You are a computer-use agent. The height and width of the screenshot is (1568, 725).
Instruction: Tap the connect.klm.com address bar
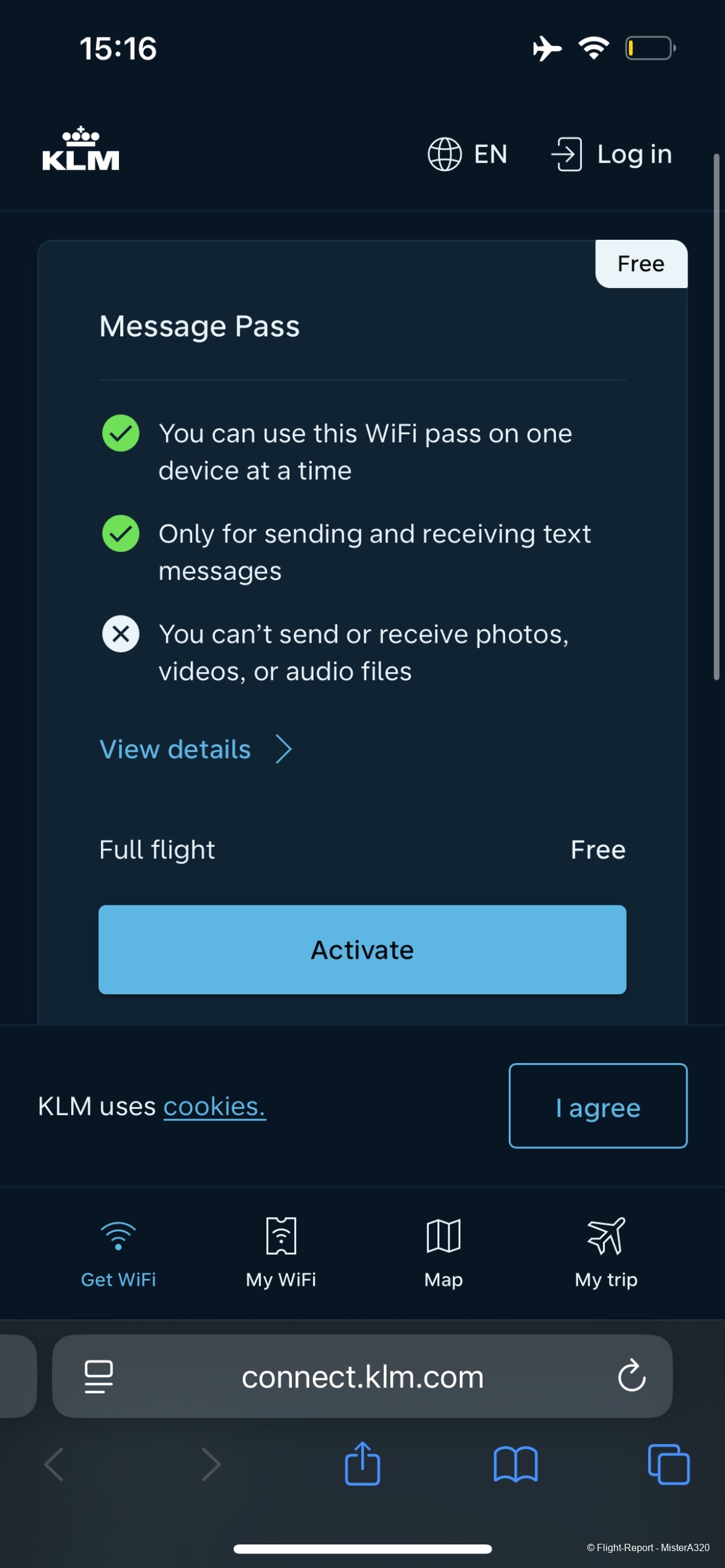coord(362,1377)
